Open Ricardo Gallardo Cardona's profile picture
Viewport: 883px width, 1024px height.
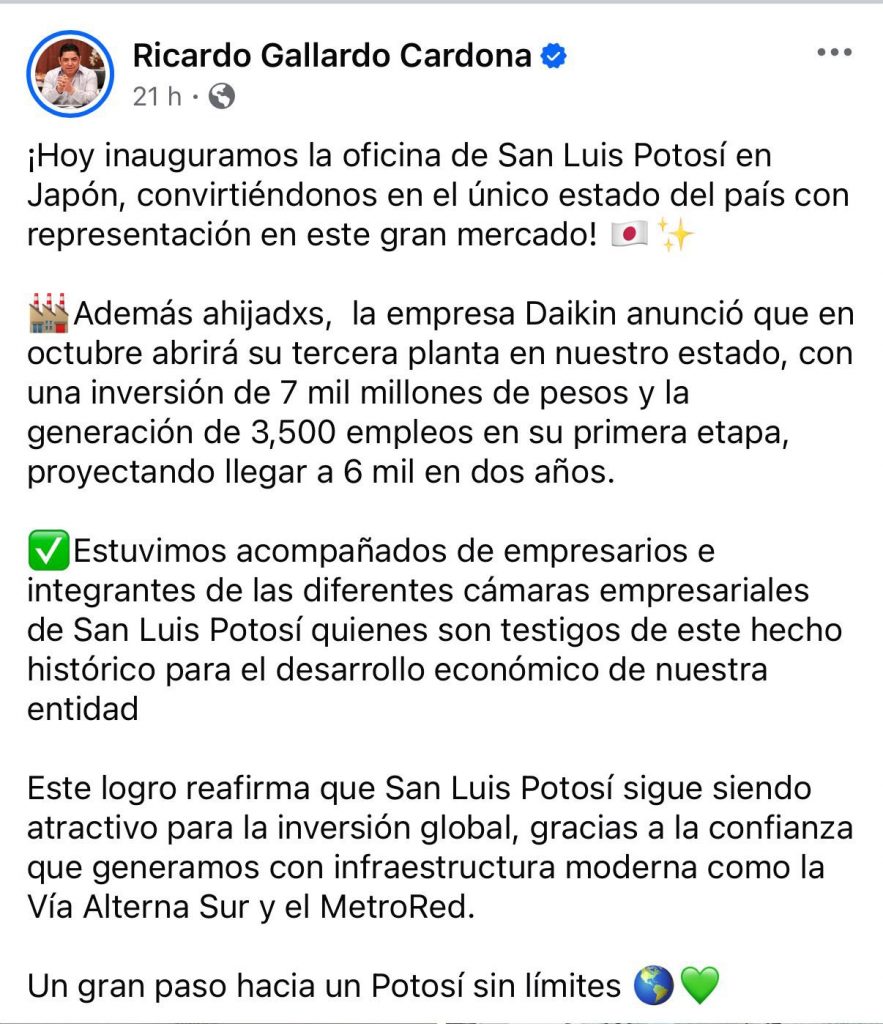(71, 75)
